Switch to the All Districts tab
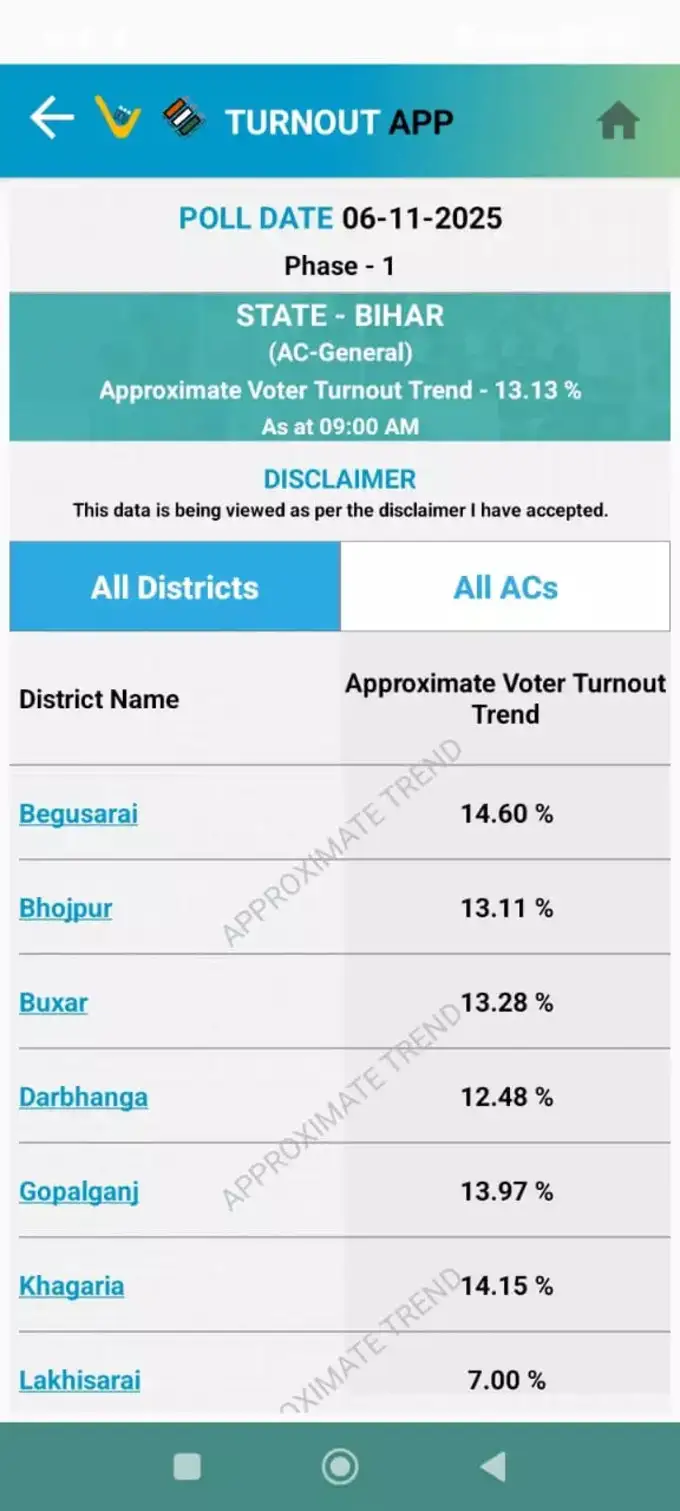680x1511 pixels. point(175,587)
